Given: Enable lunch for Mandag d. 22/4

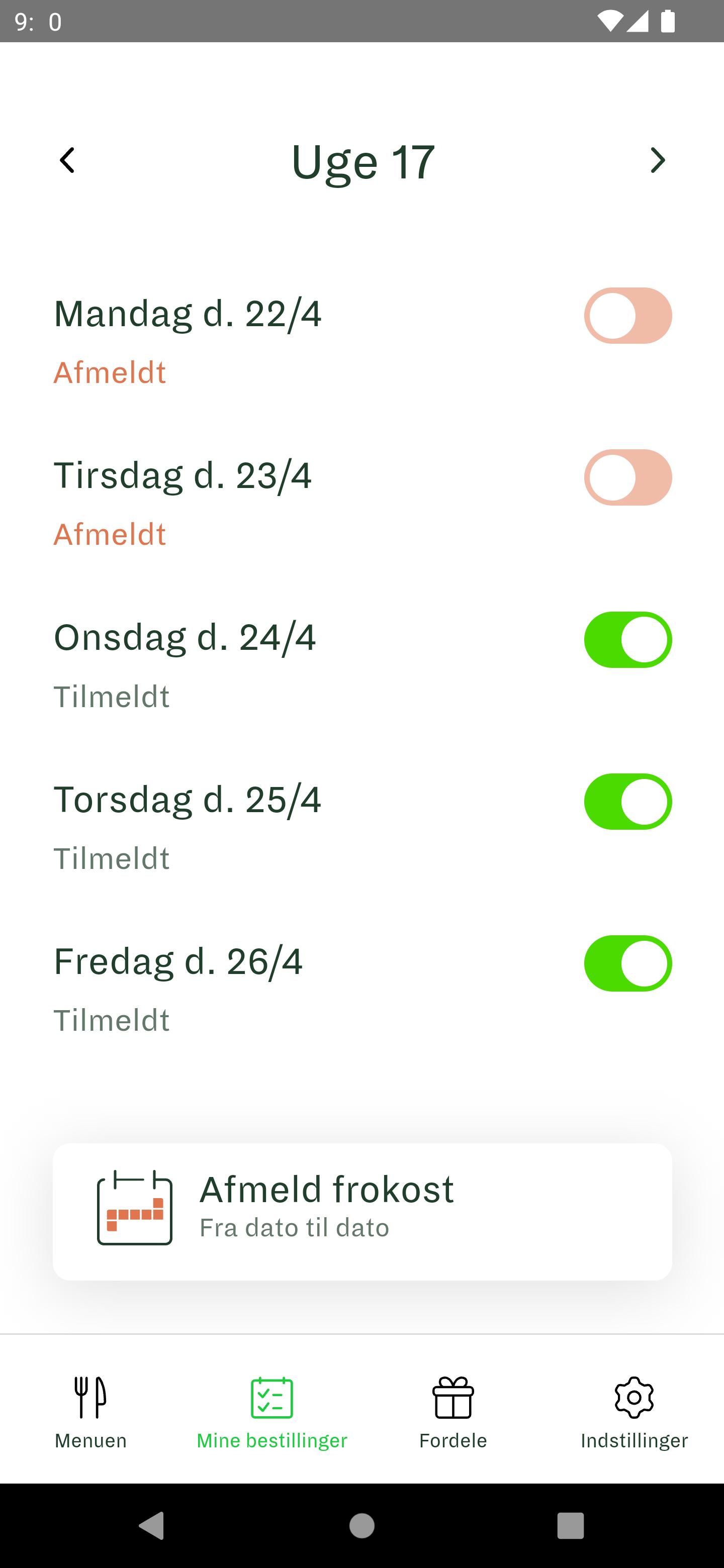Looking at the screenshot, I should pyautogui.click(x=628, y=316).
